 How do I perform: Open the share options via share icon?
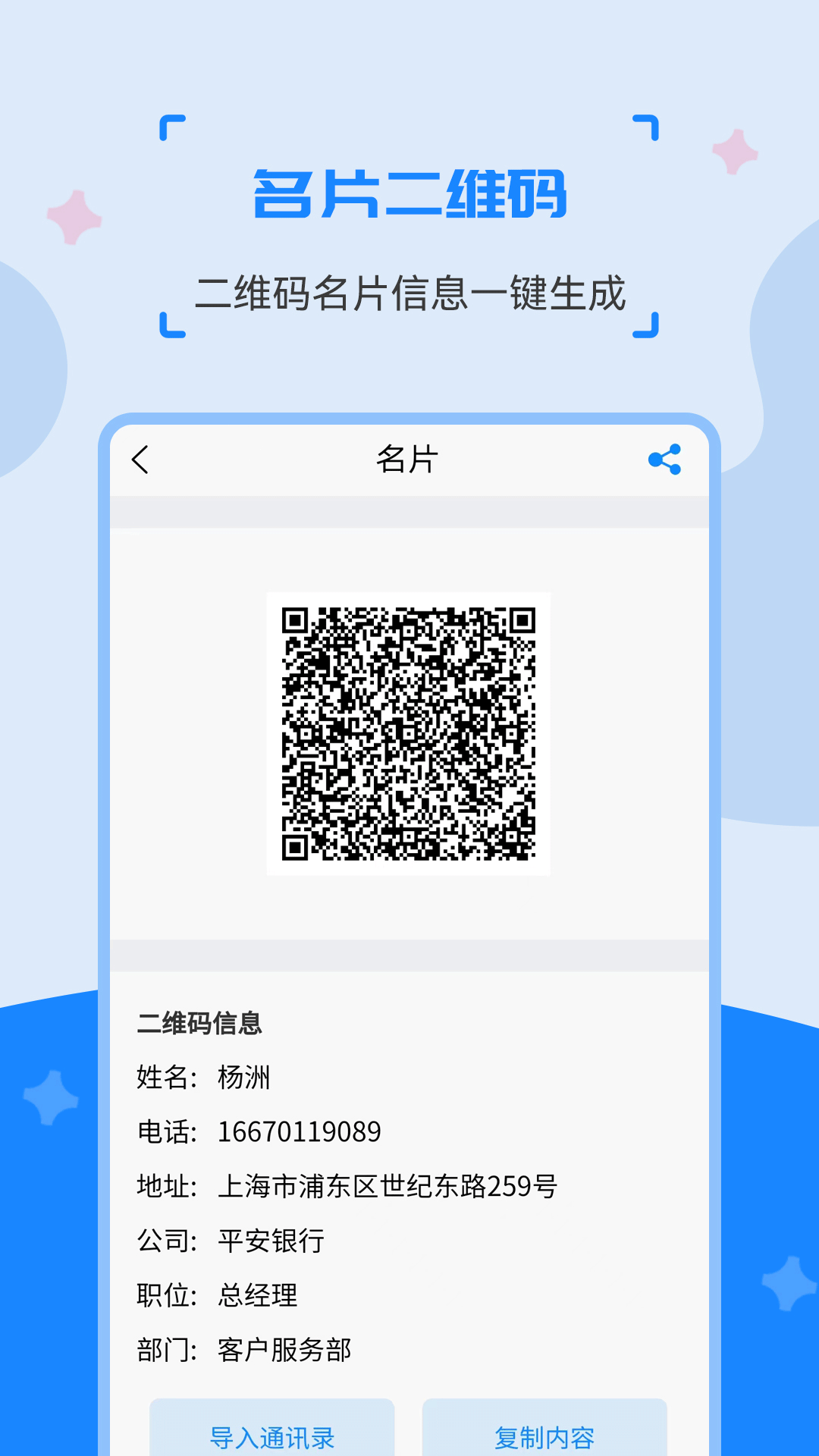(x=664, y=459)
